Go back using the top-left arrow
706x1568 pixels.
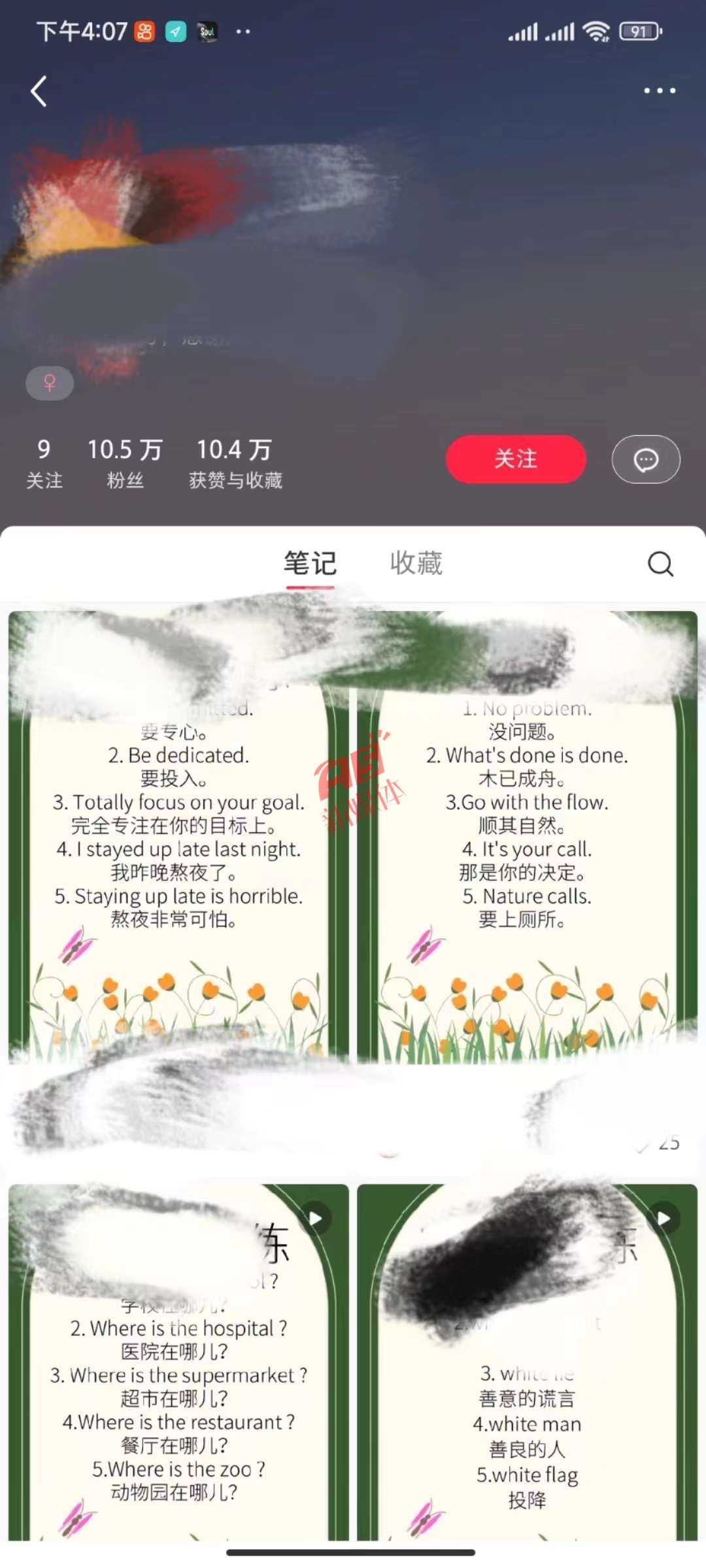[39, 91]
